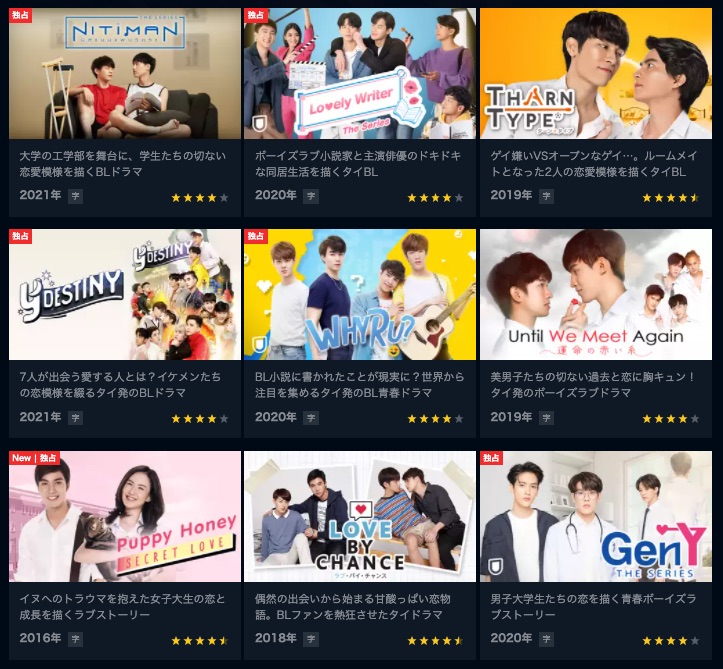
Task: Open the Y-Destiny drama card
Action: 125,295
